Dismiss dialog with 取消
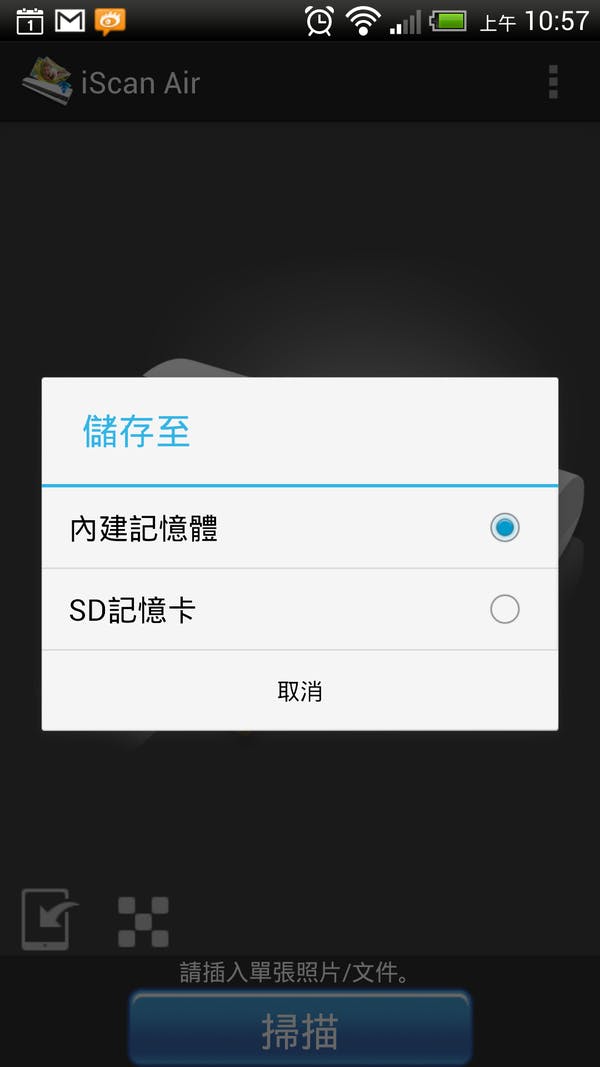This screenshot has width=600, height=1067. (300, 691)
